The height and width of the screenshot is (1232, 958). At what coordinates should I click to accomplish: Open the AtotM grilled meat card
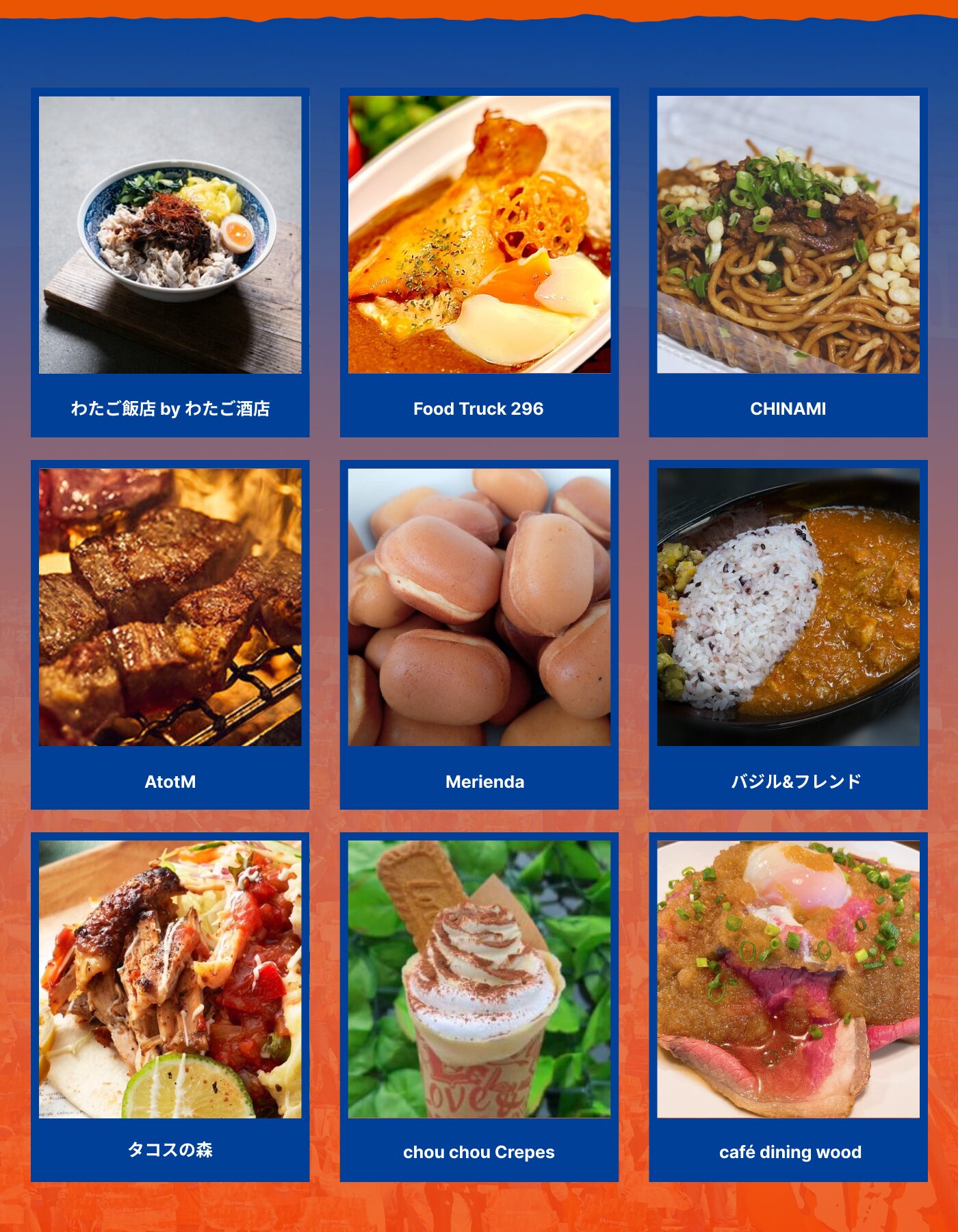click(x=170, y=635)
